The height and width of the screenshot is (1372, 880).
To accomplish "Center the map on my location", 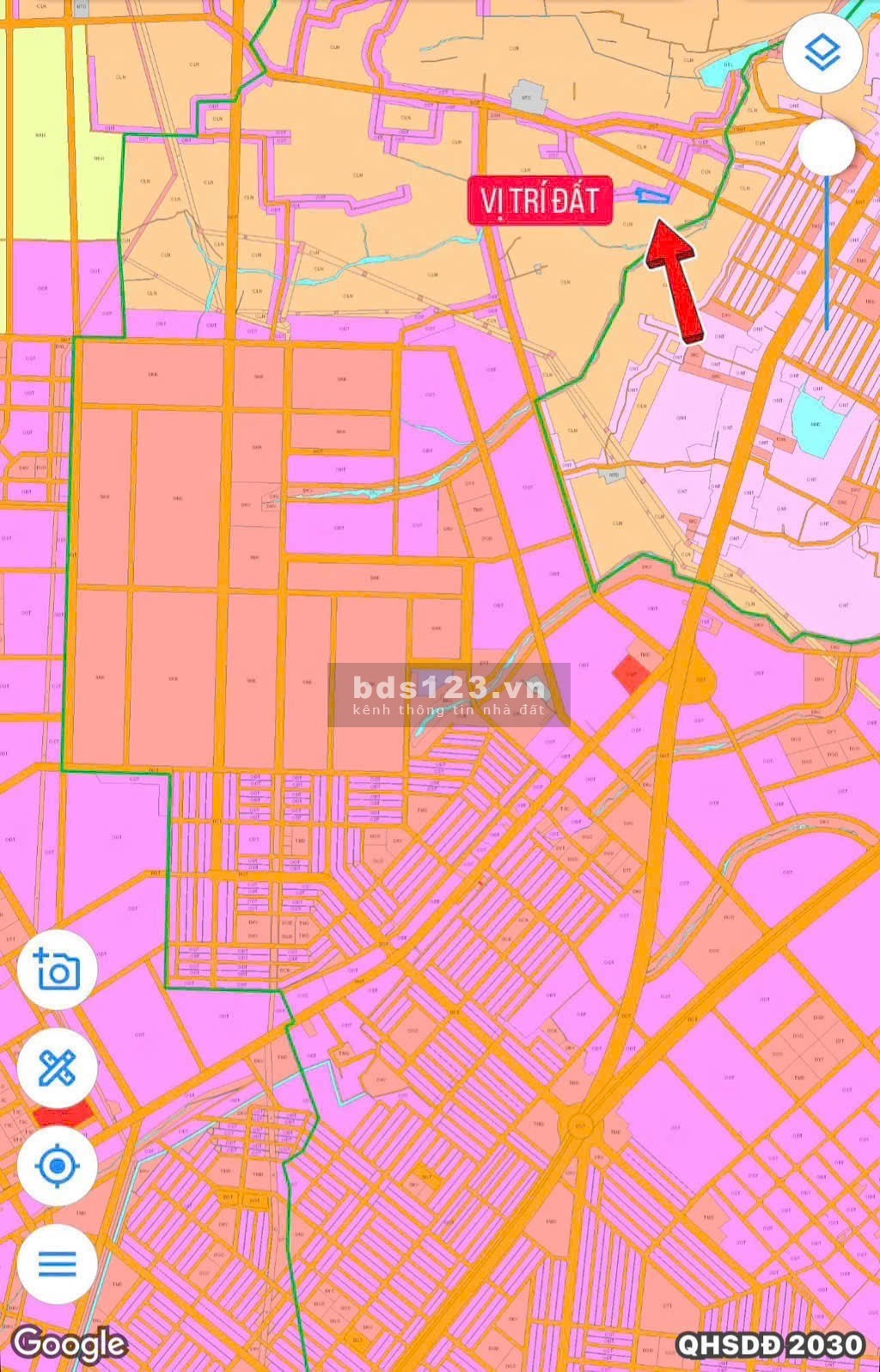I will [x=58, y=1166].
